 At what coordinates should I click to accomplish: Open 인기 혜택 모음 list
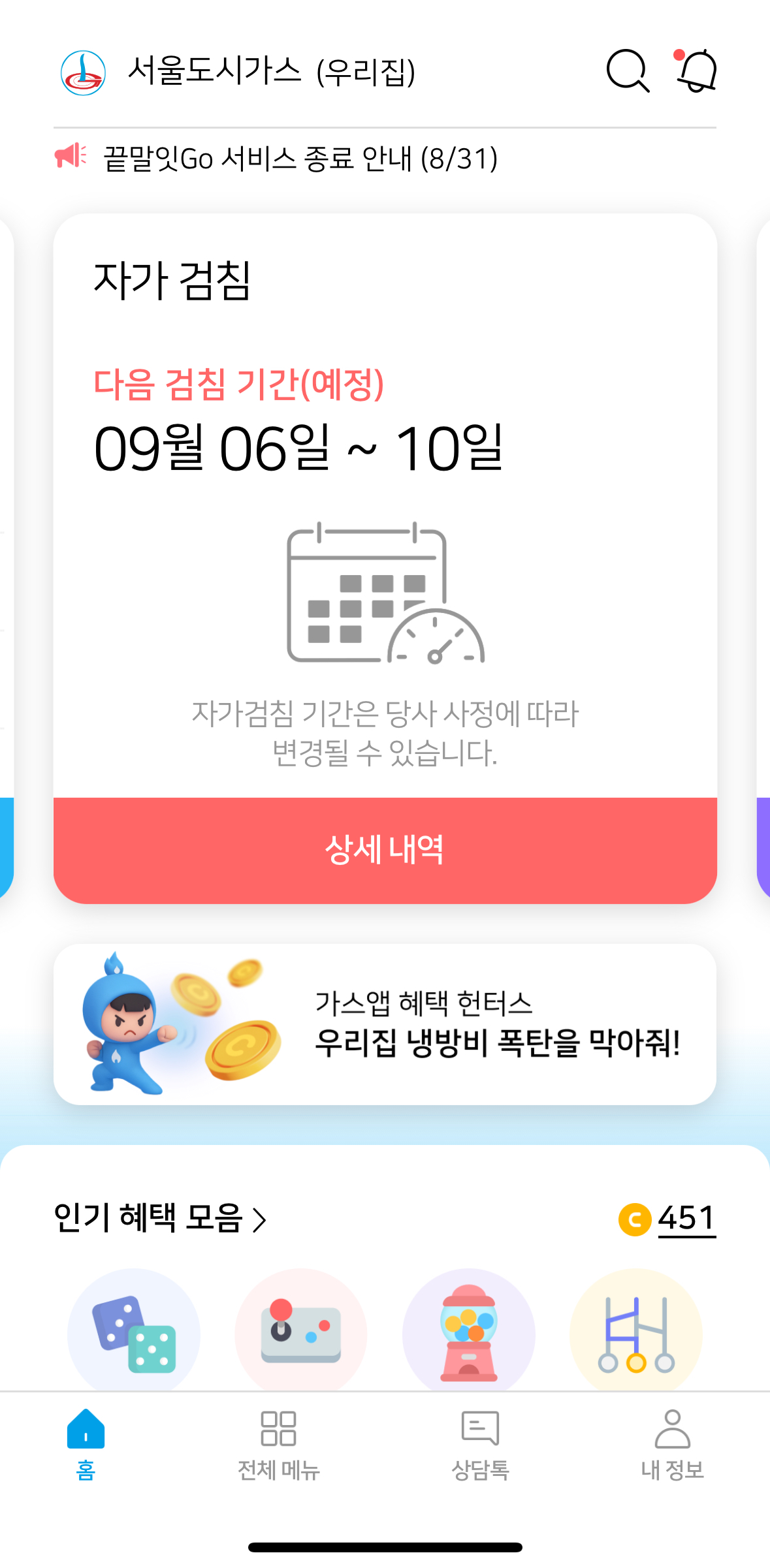pos(160,1218)
